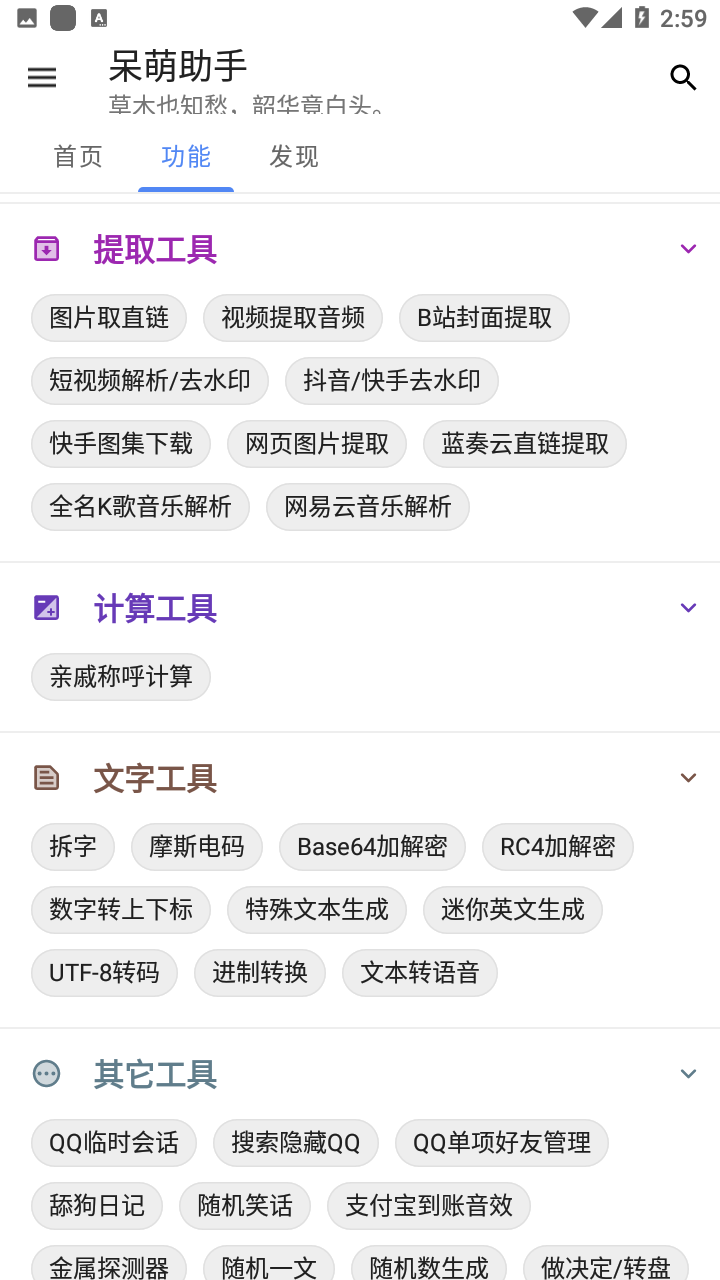The height and width of the screenshot is (1280, 720).
Task: Collapse the 计算工具 section
Action: tap(688, 608)
